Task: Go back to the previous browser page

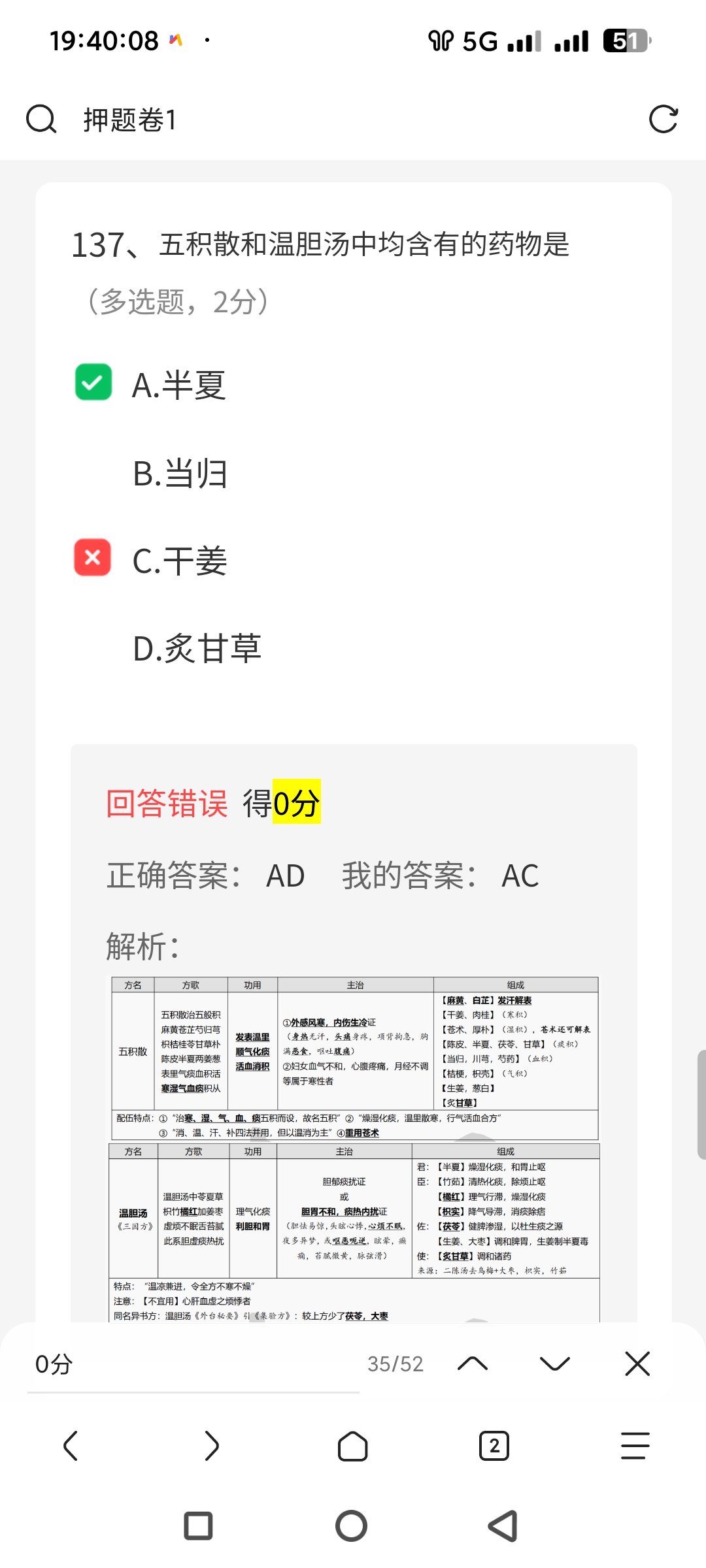Action: pos(71,1446)
